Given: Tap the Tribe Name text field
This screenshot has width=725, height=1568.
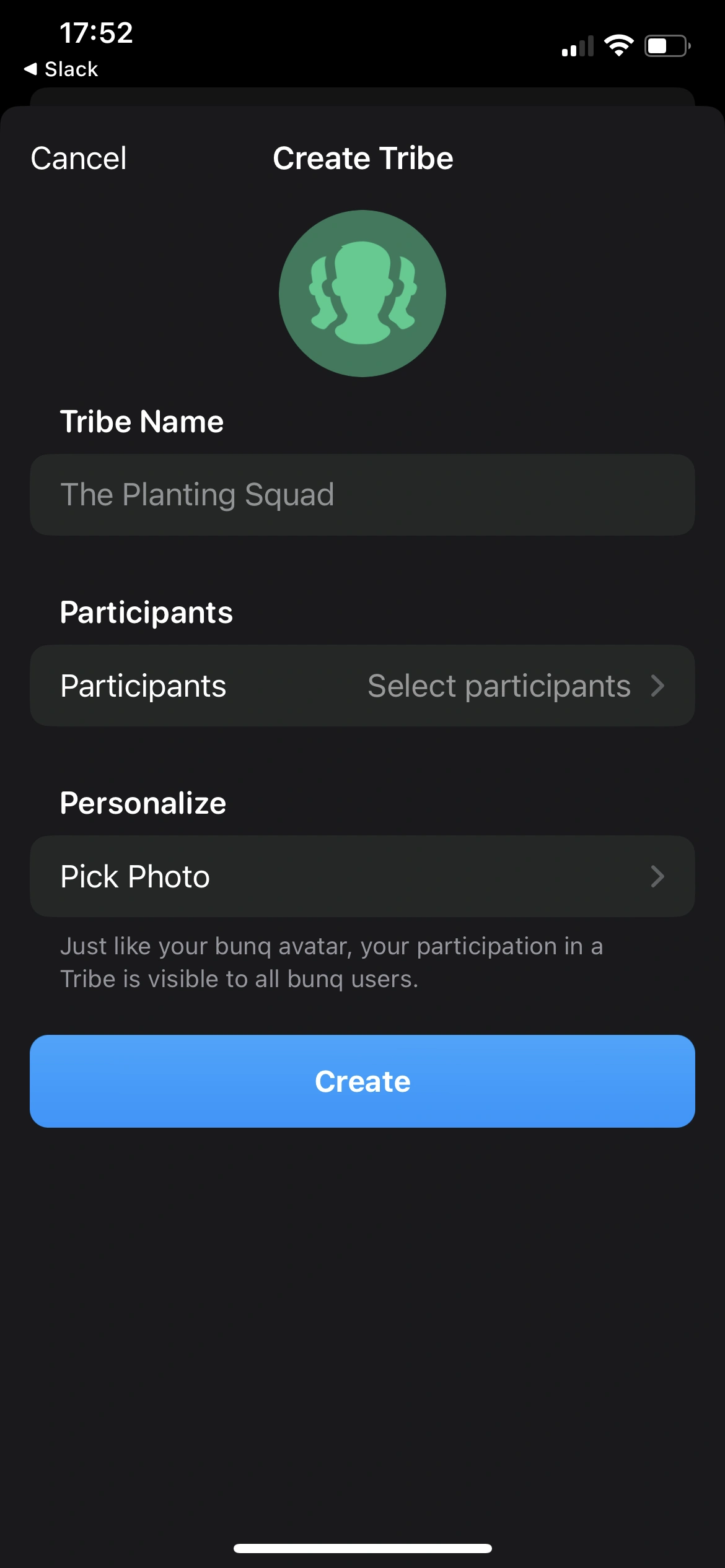Looking at the screenshot, I should coord(362,495).
